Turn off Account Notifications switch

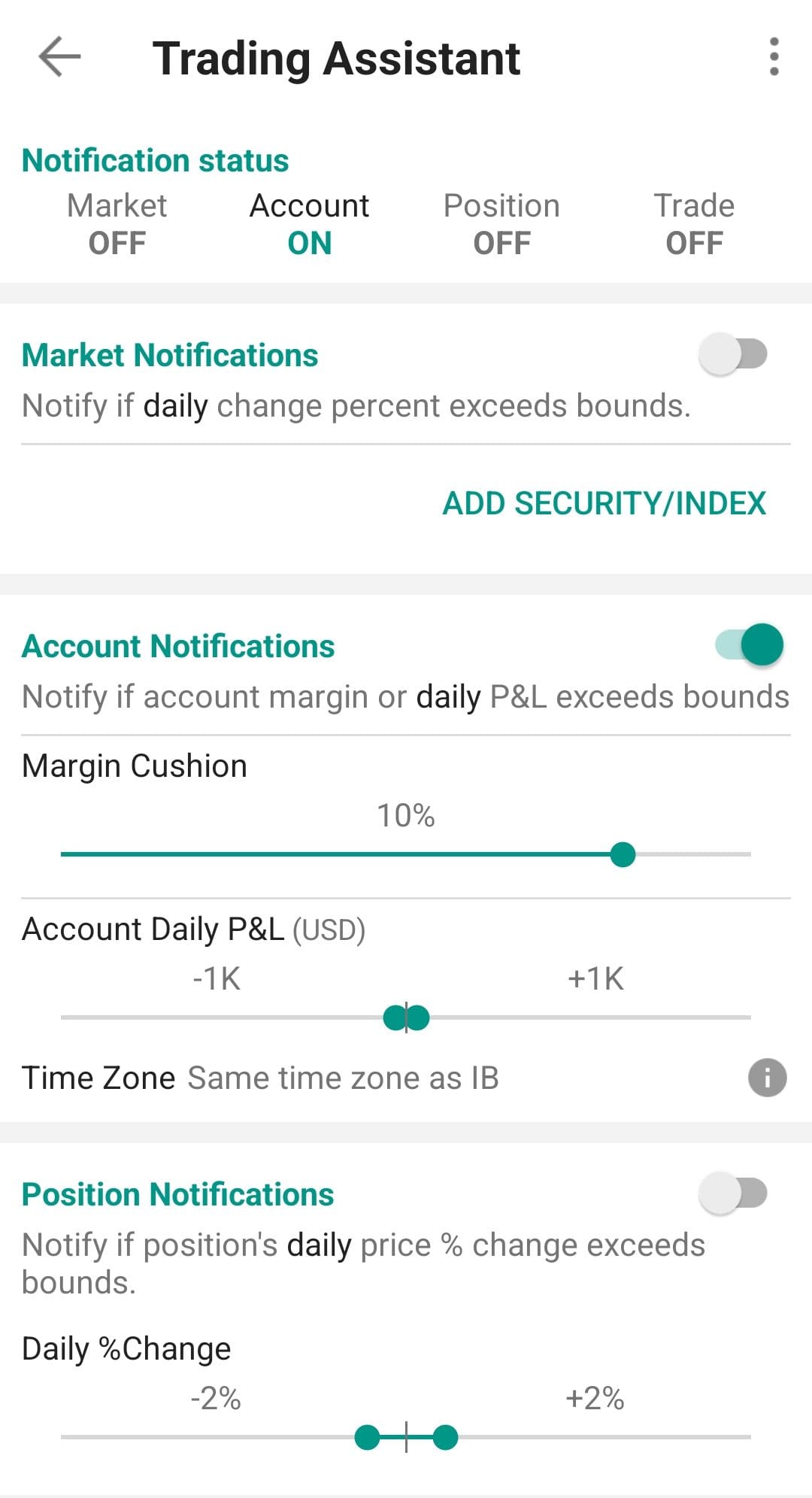(750, 645)
